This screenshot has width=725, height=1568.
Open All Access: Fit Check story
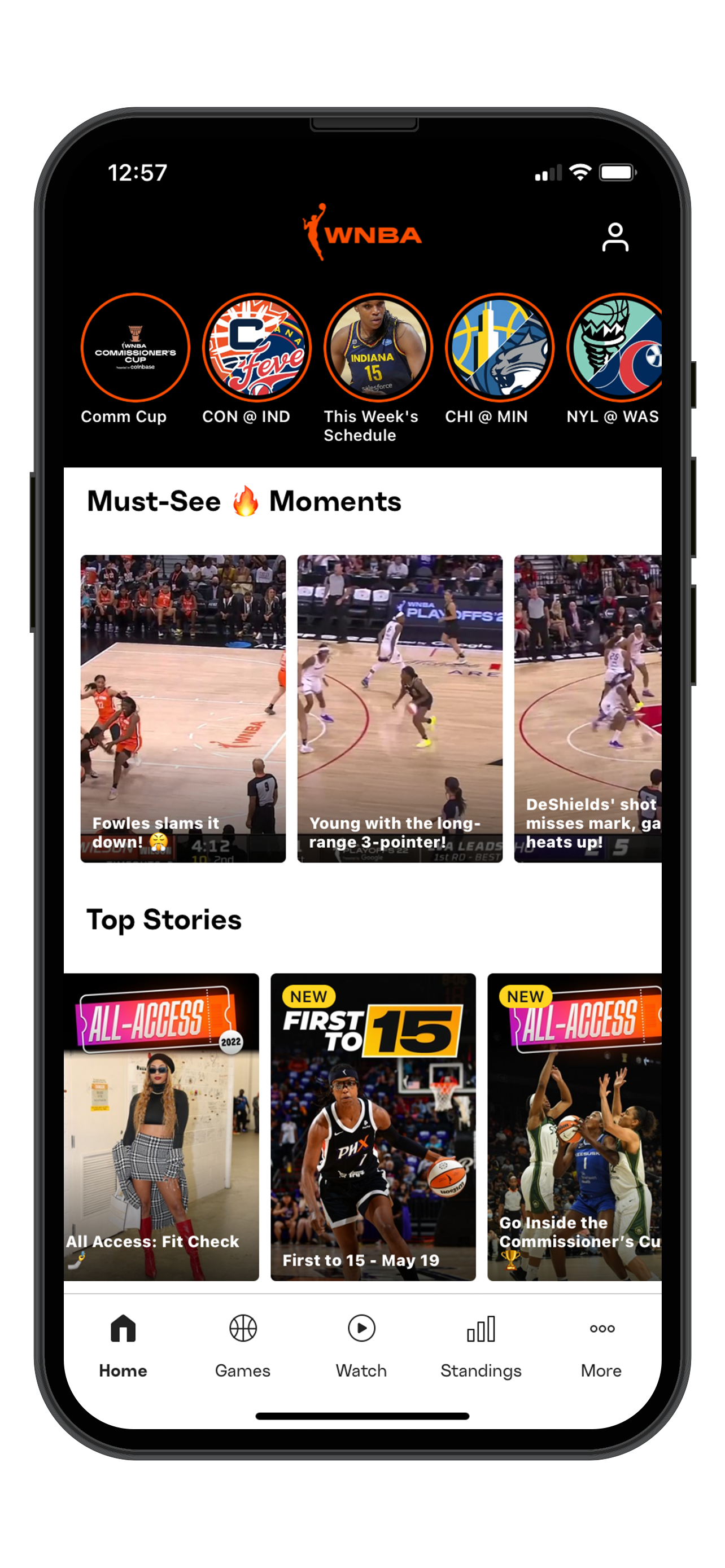(x=162, y=1126)
